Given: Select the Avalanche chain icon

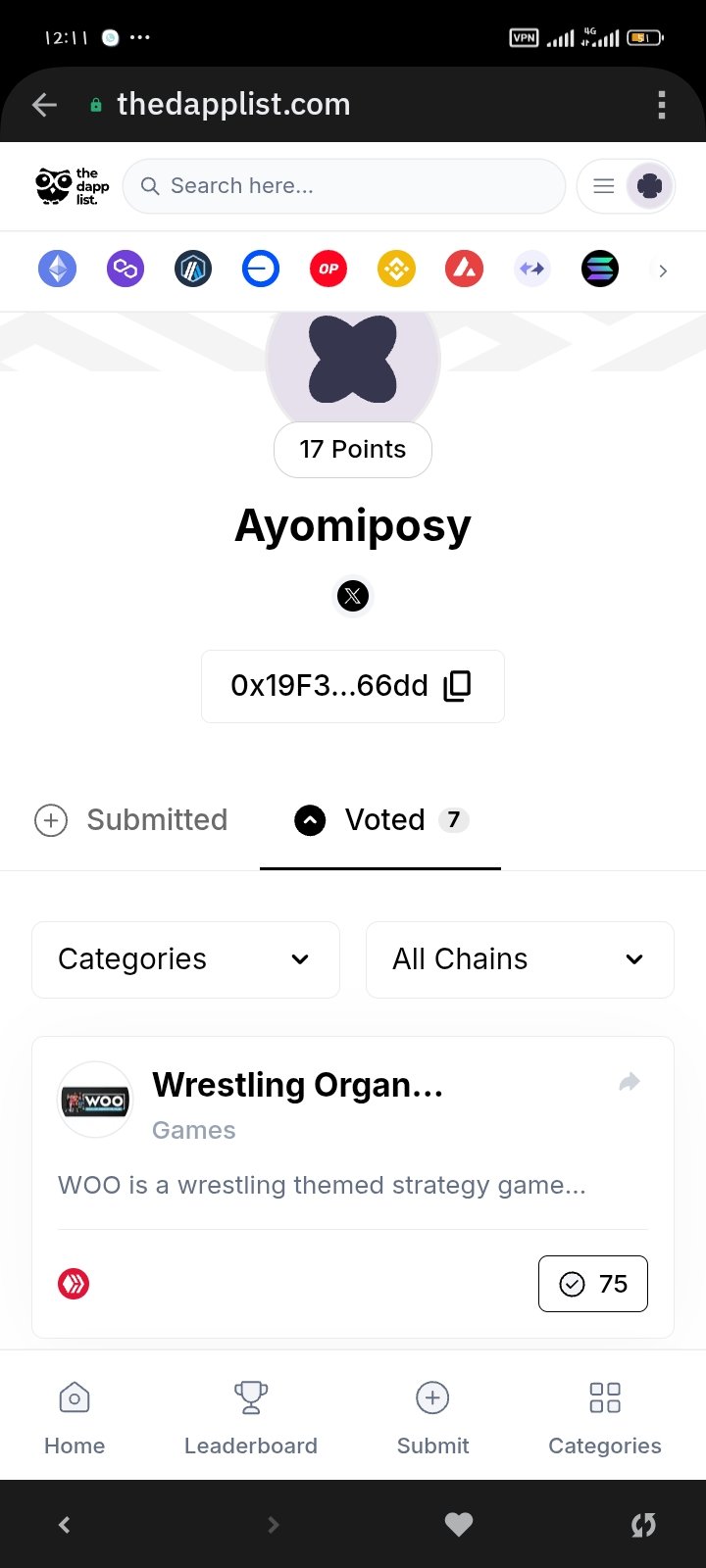Looking at the screenshot, I should [464, 269].
